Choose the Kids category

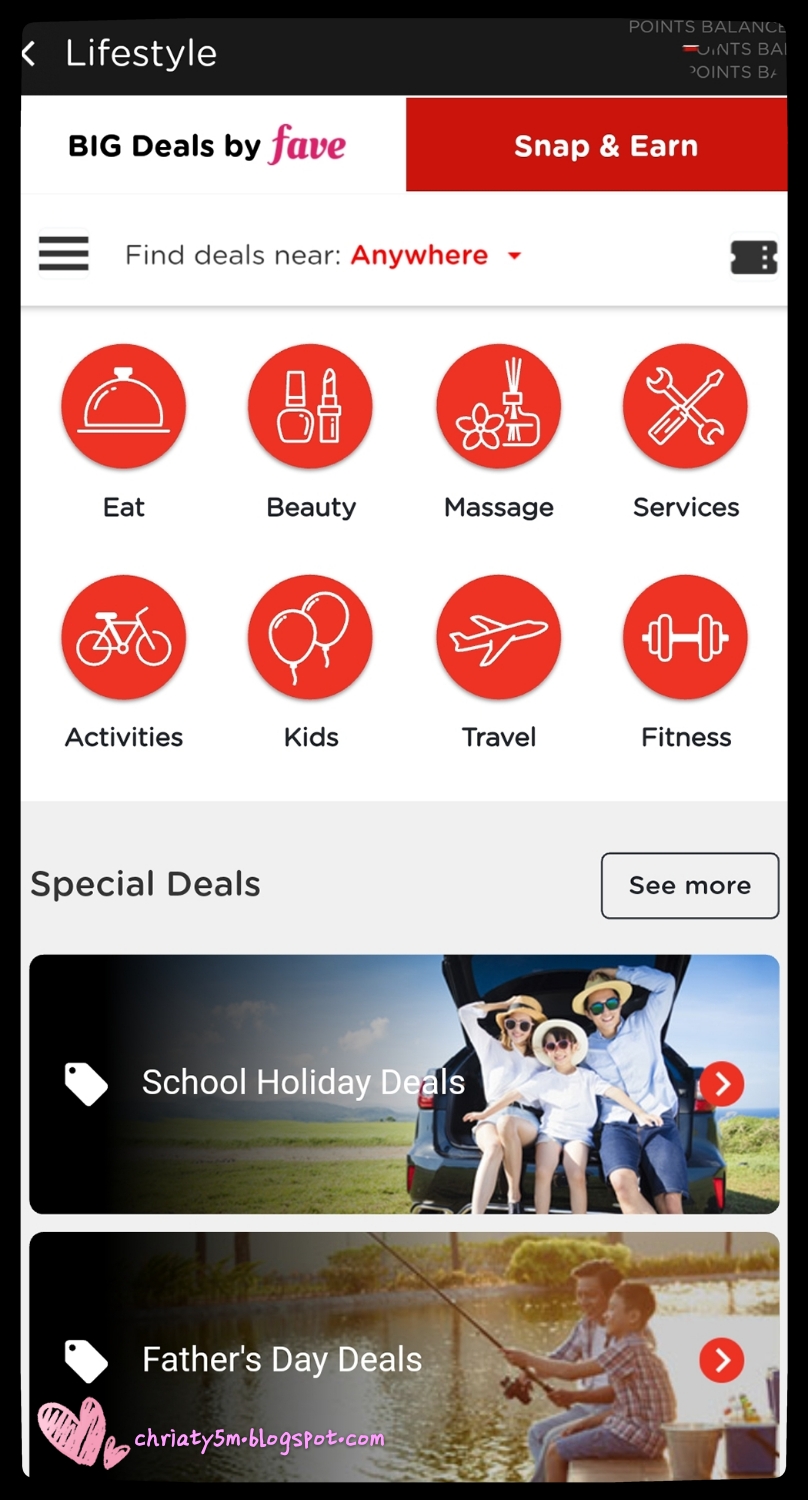310,637
